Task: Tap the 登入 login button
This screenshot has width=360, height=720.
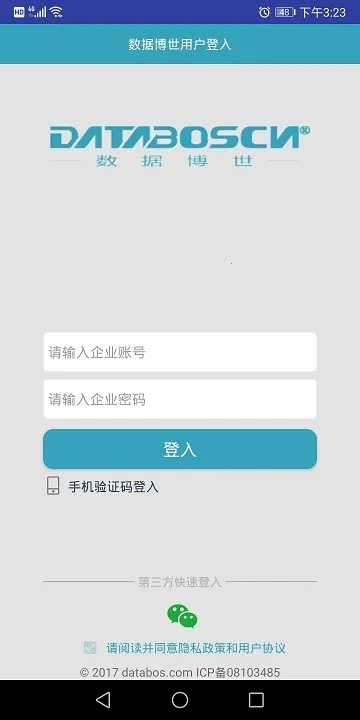Action: tap(180, 449)
